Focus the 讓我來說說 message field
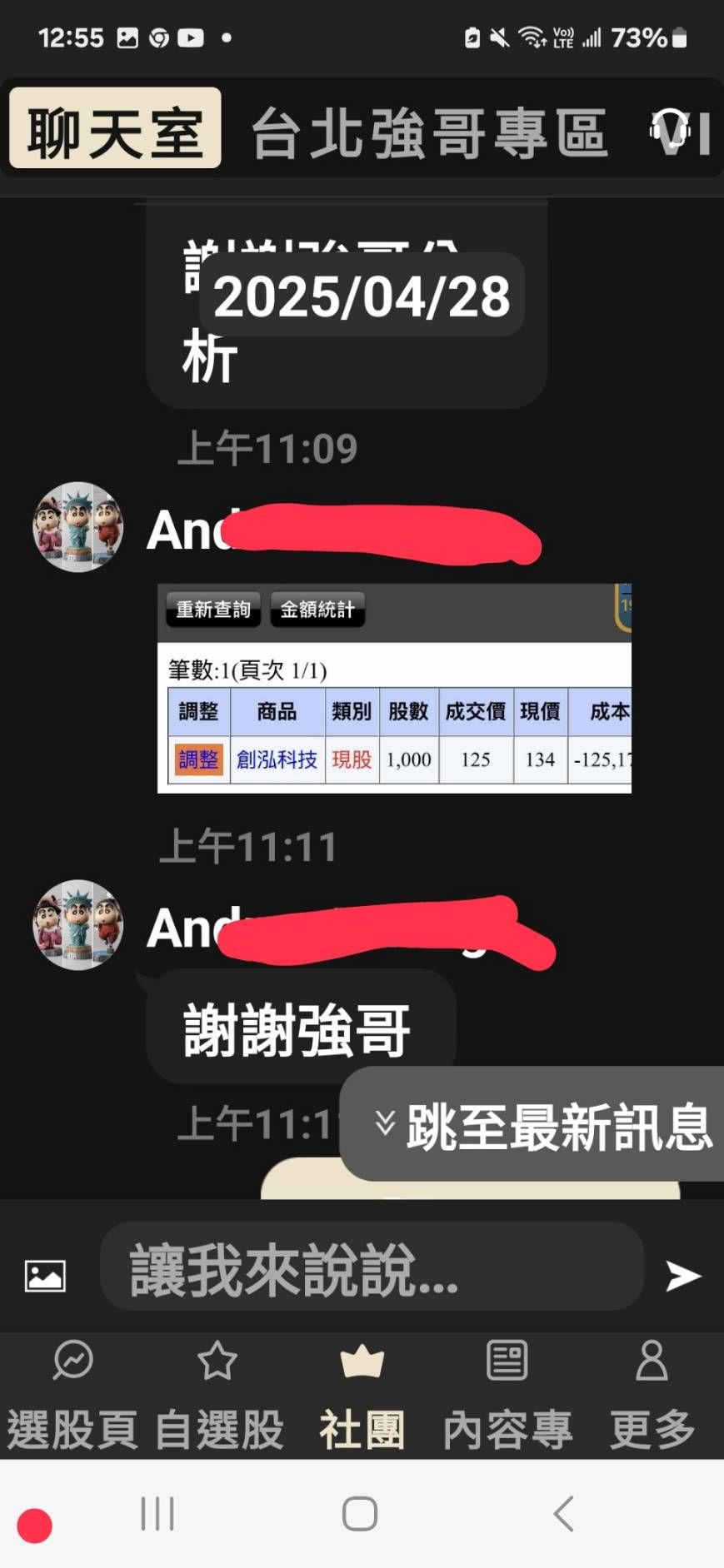The width and height of the screenshot is (724, 1568). coord(372,1266)
